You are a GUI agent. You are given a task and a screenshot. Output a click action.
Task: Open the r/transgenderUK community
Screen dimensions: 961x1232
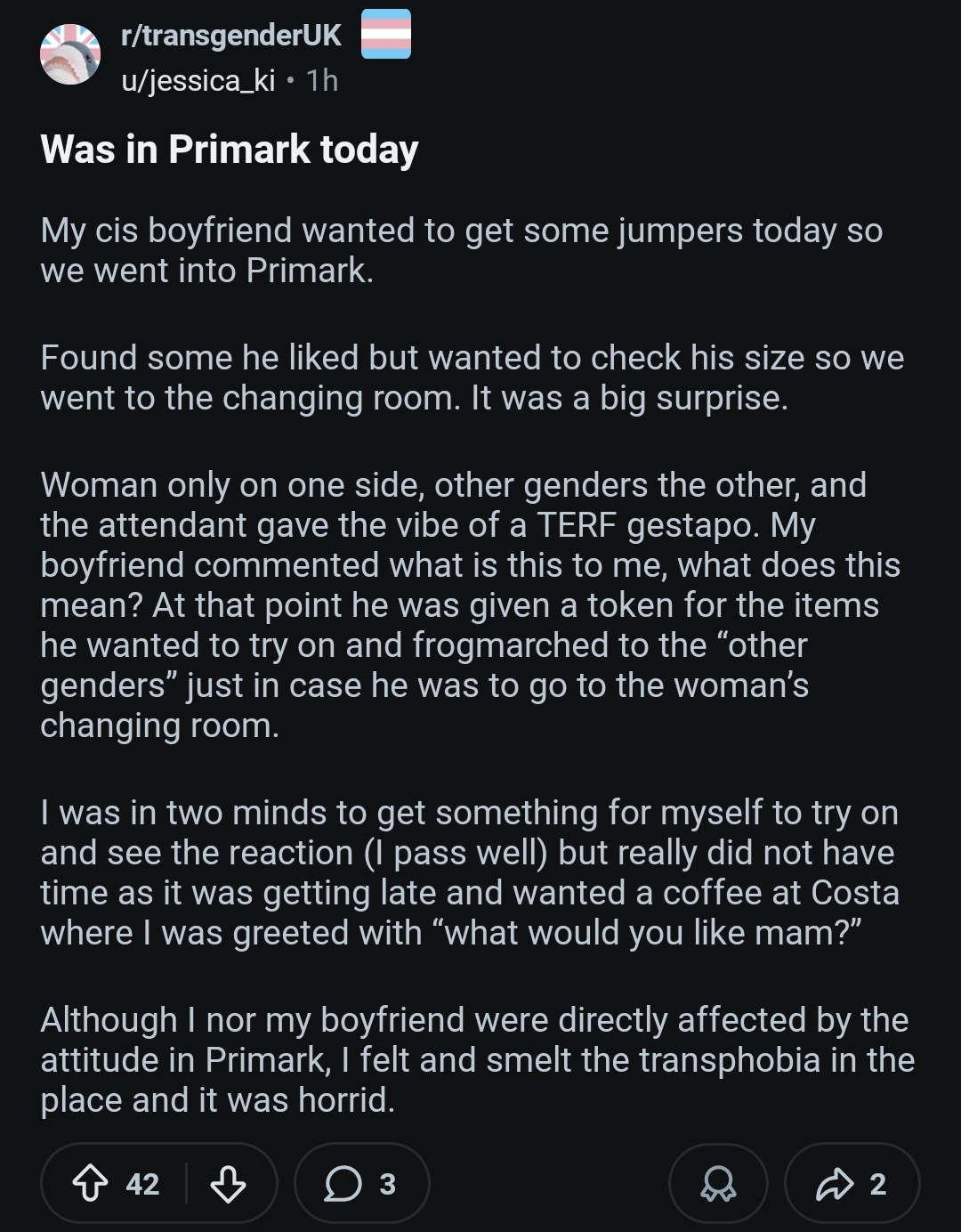tap(231, 36)
